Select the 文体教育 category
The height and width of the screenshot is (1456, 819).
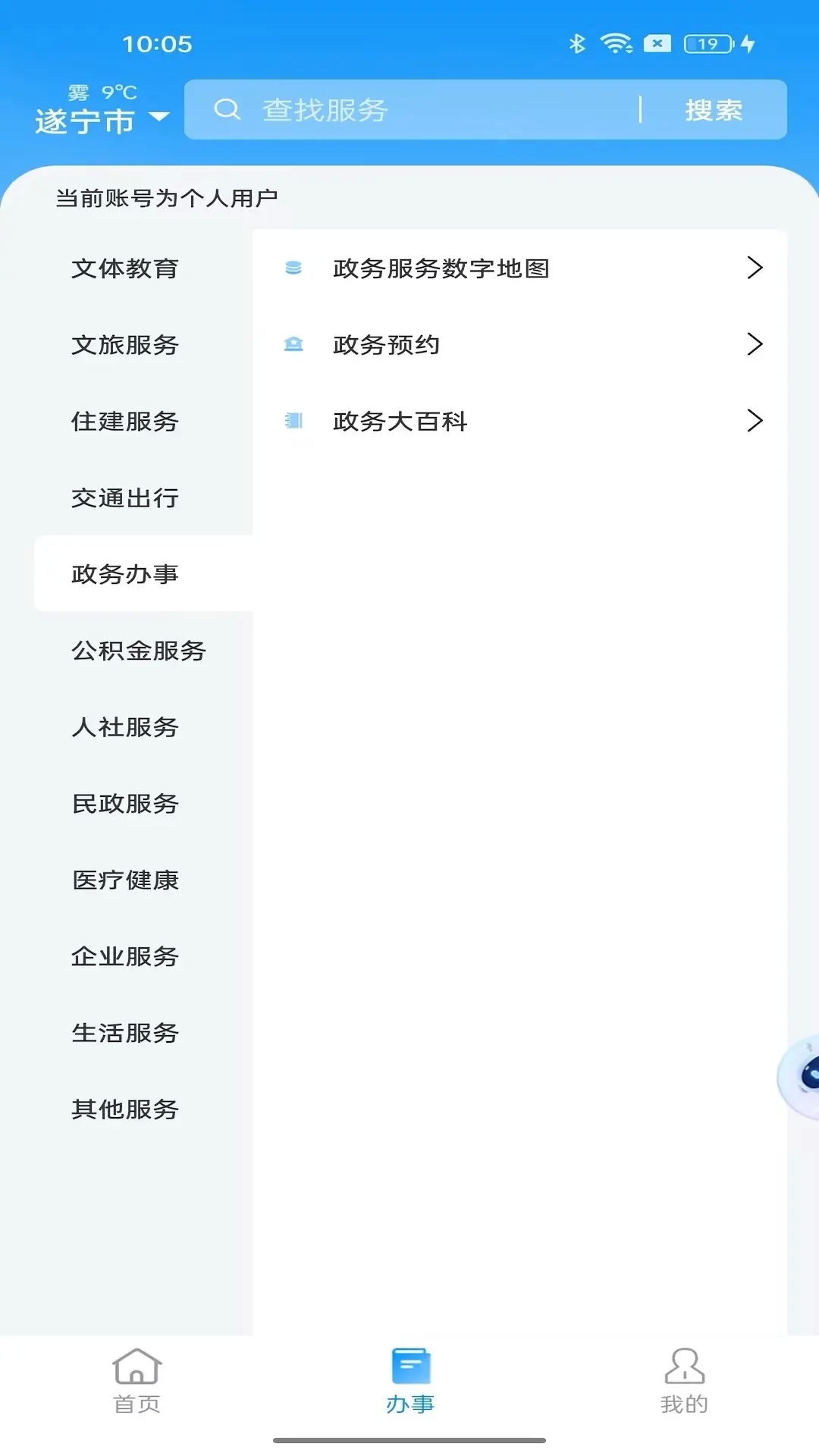tap(125, 268)
